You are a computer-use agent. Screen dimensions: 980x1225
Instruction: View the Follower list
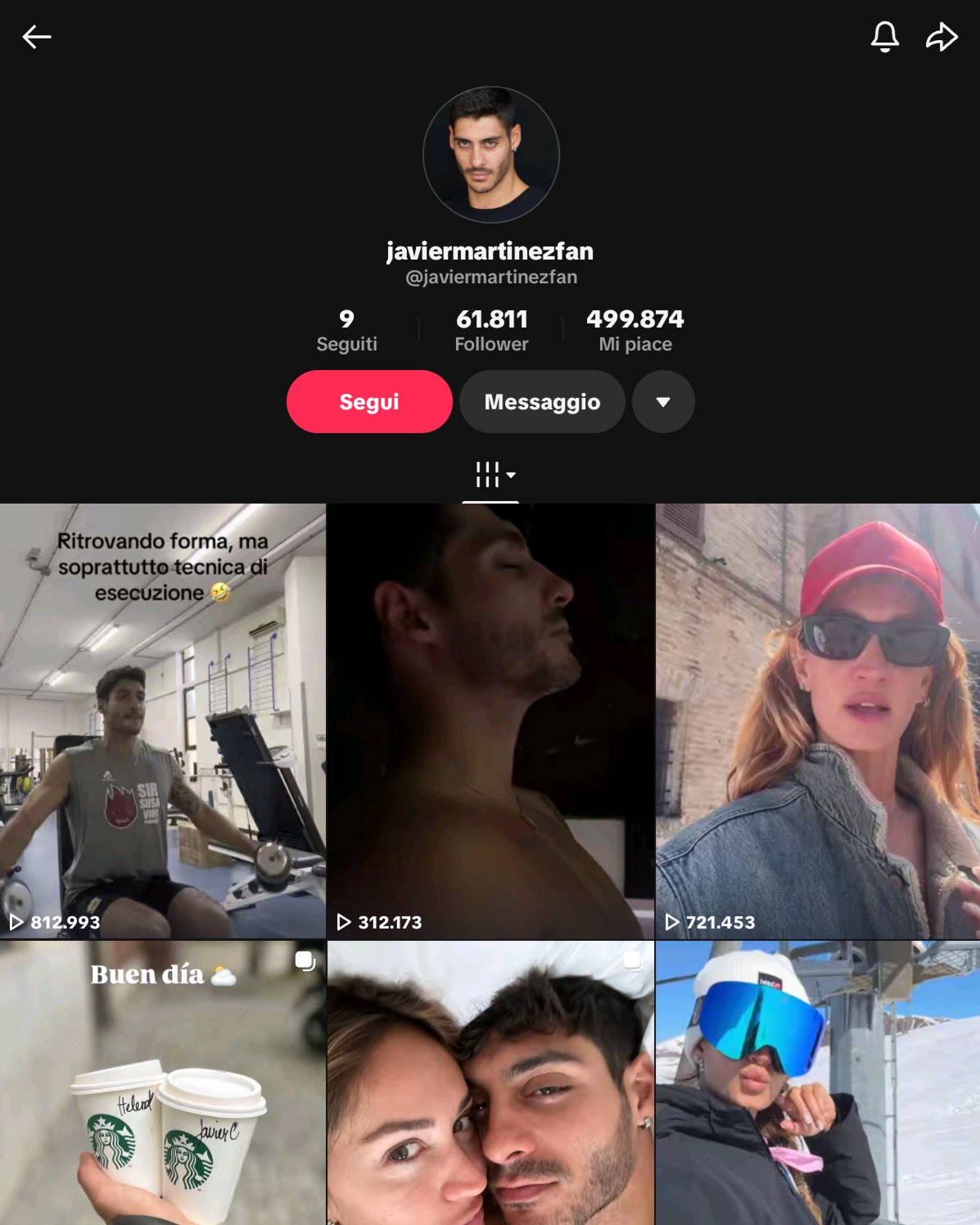pos(491,330)
